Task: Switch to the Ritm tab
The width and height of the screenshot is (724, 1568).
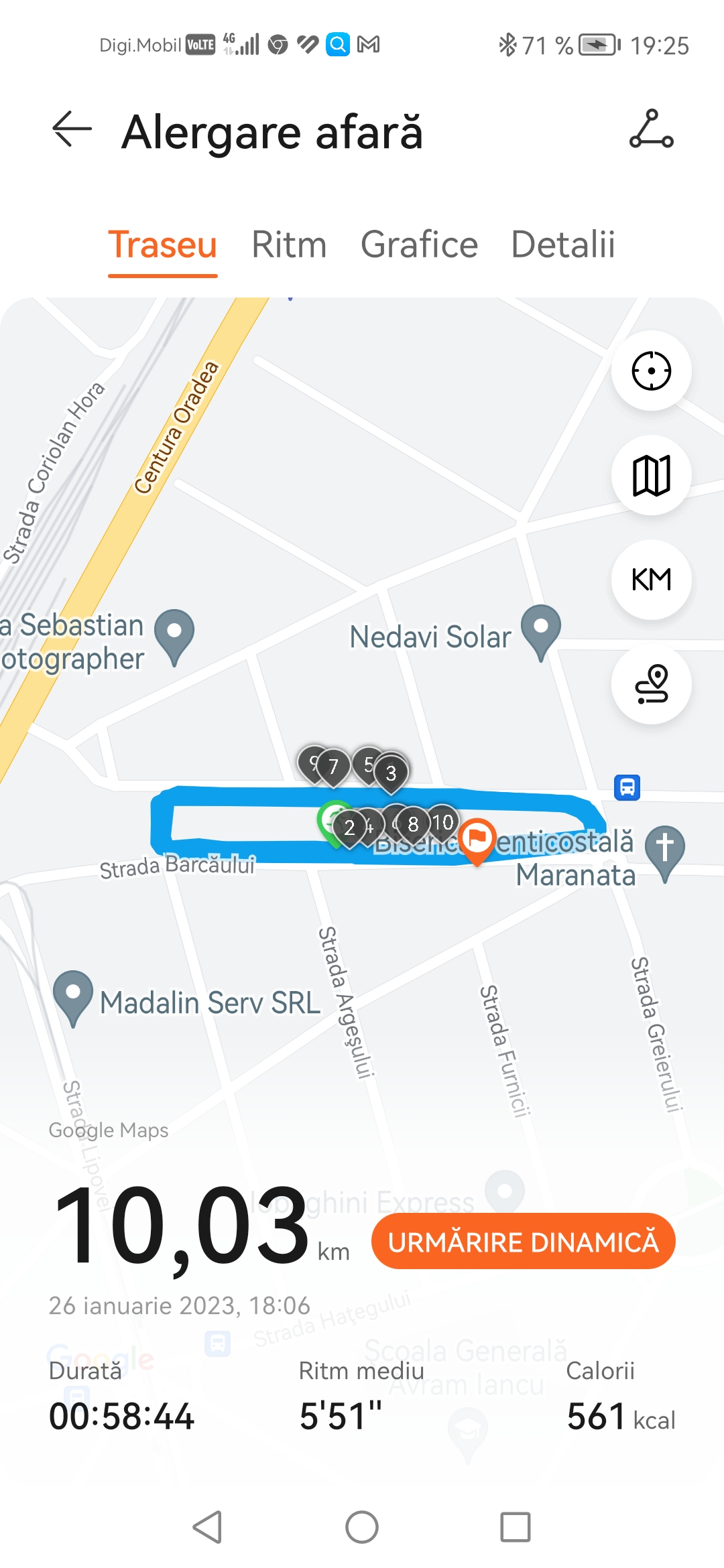Action: pos(289,245)
